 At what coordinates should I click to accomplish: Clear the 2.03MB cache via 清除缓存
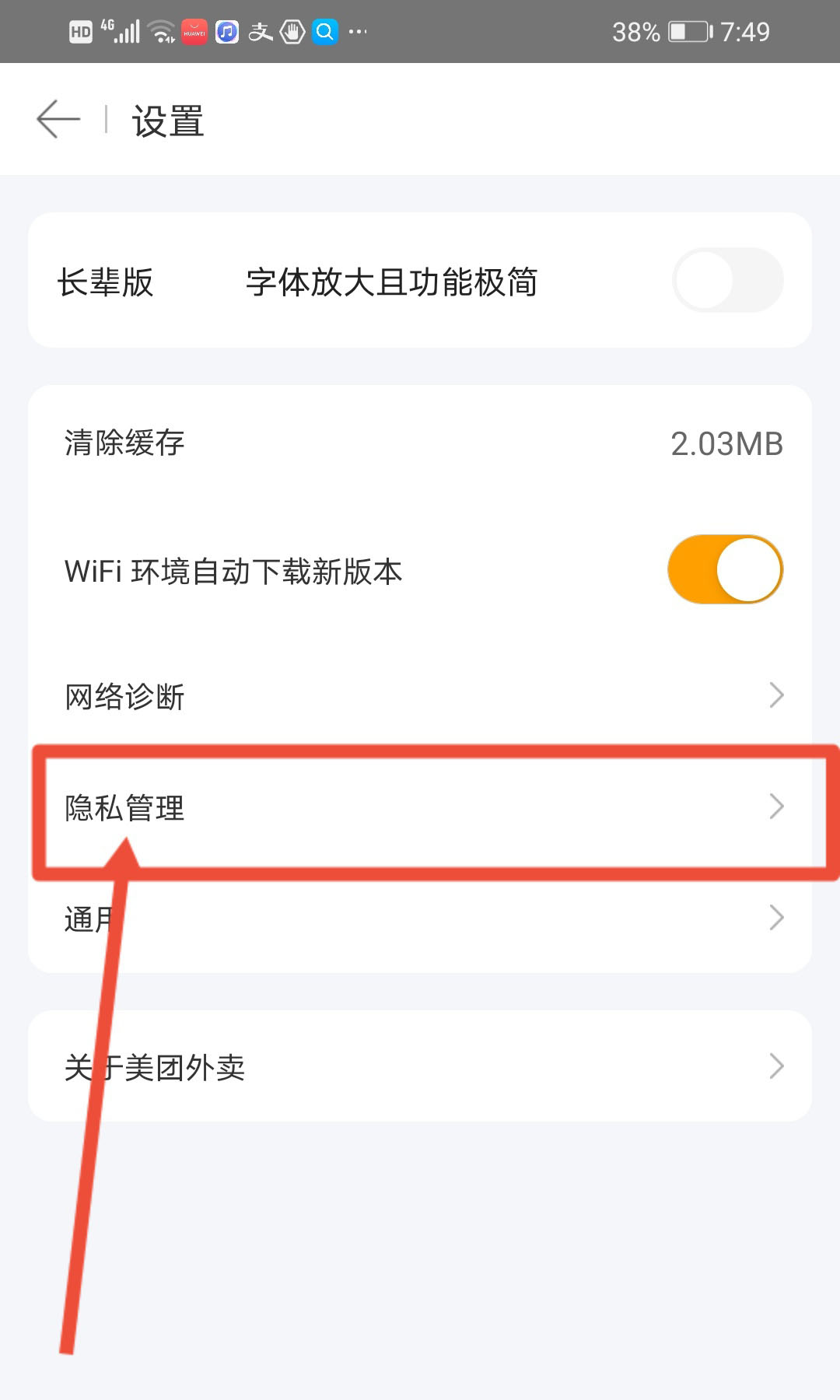[x=420, y=443]
